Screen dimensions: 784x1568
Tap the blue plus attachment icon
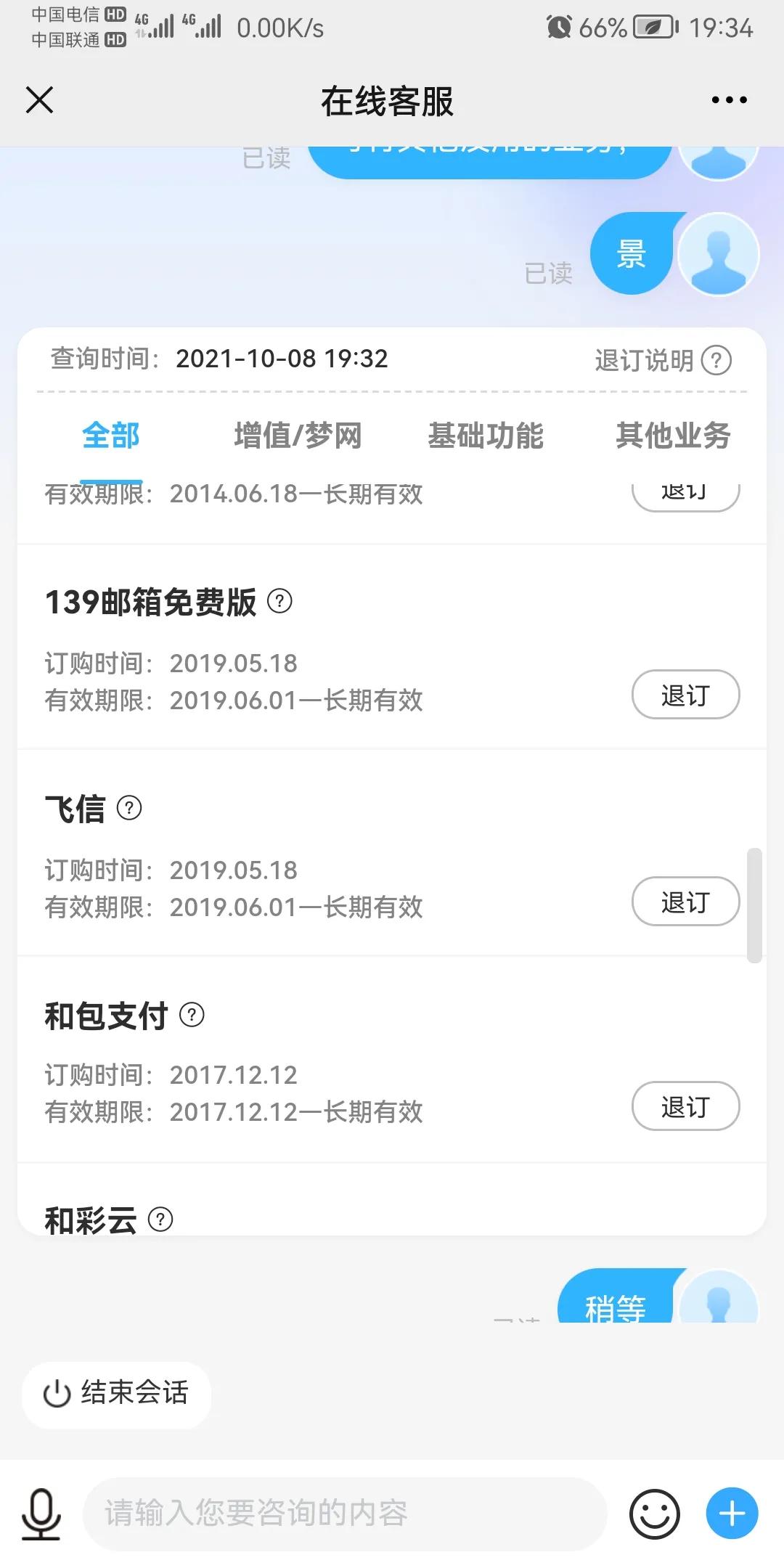pos(731,1514)
